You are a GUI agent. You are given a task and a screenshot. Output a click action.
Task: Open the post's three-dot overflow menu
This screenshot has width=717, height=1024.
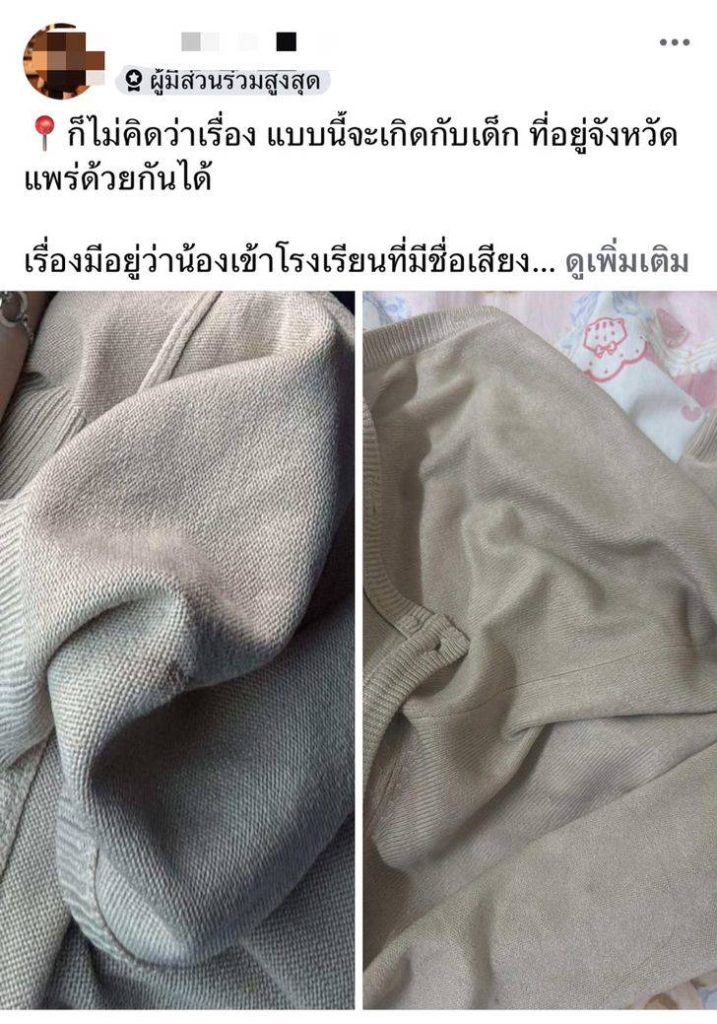pyautogui.click(x=675, y=42)
